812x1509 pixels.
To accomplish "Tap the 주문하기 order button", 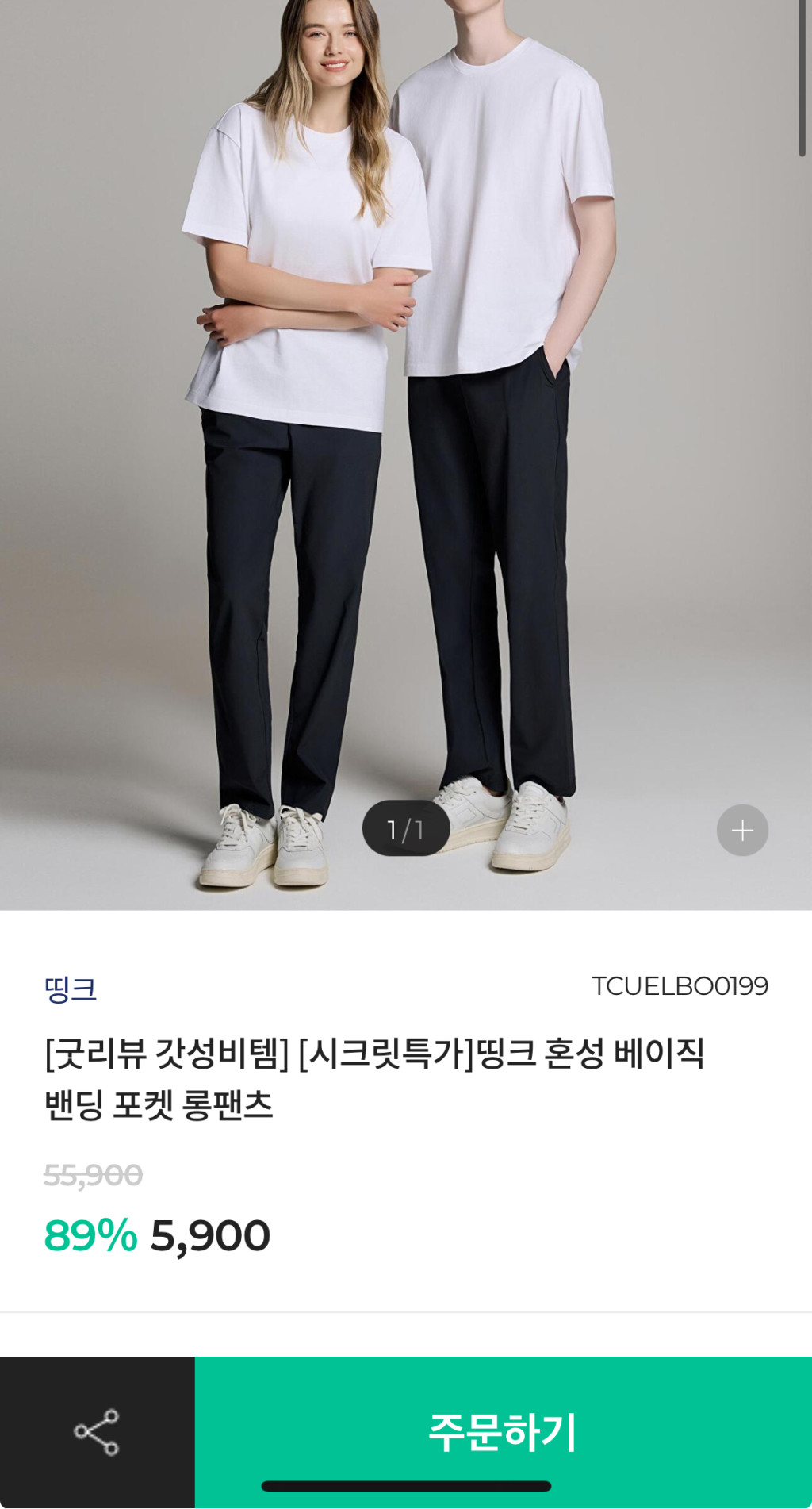I will pyautogui.click(x=503, y=1430).
